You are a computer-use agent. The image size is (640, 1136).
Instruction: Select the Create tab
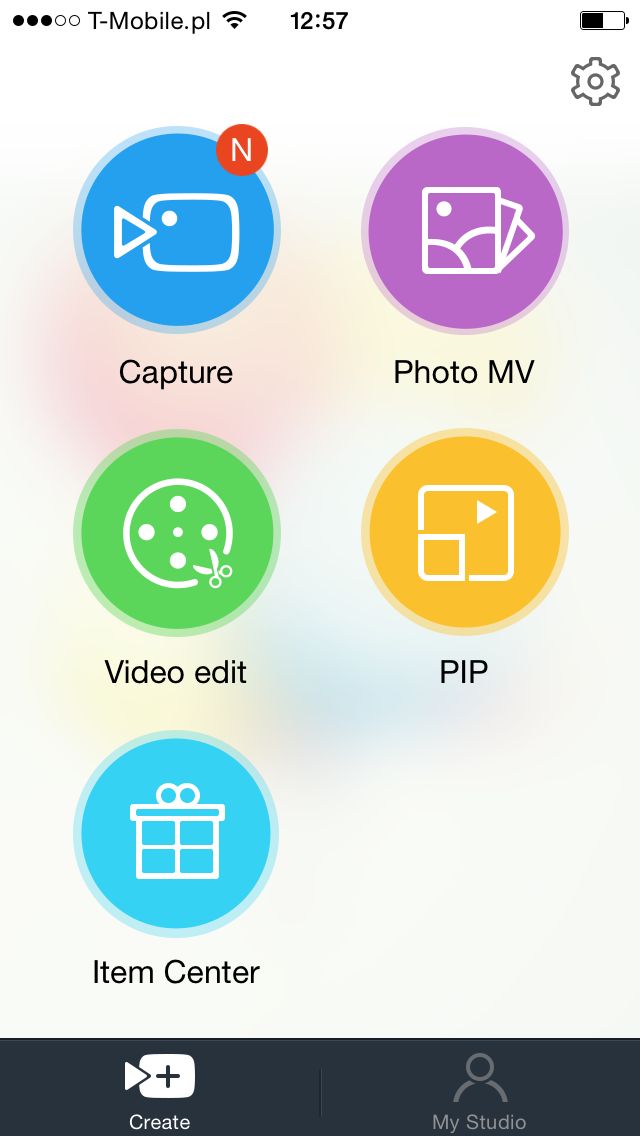(159, 1089)
